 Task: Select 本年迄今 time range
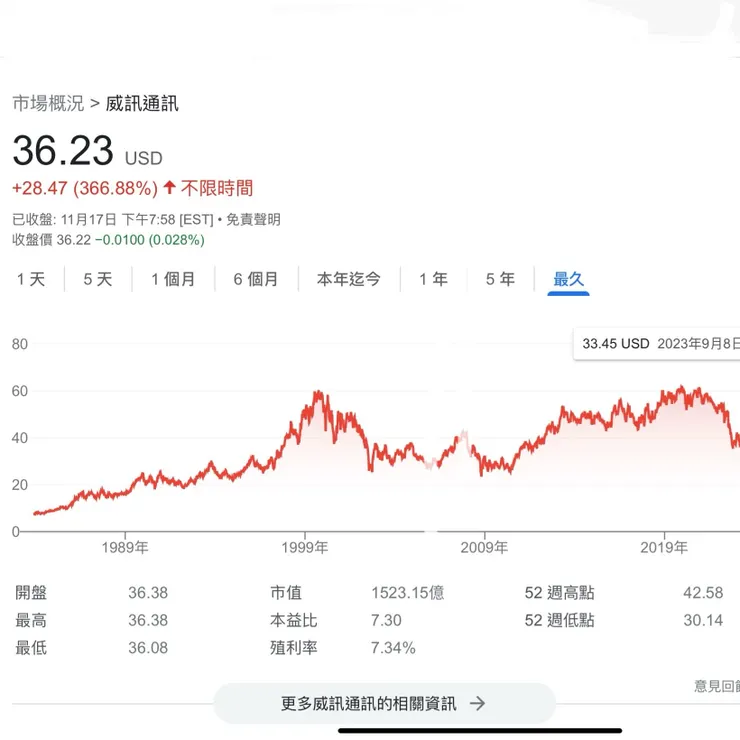pos(349,279)
